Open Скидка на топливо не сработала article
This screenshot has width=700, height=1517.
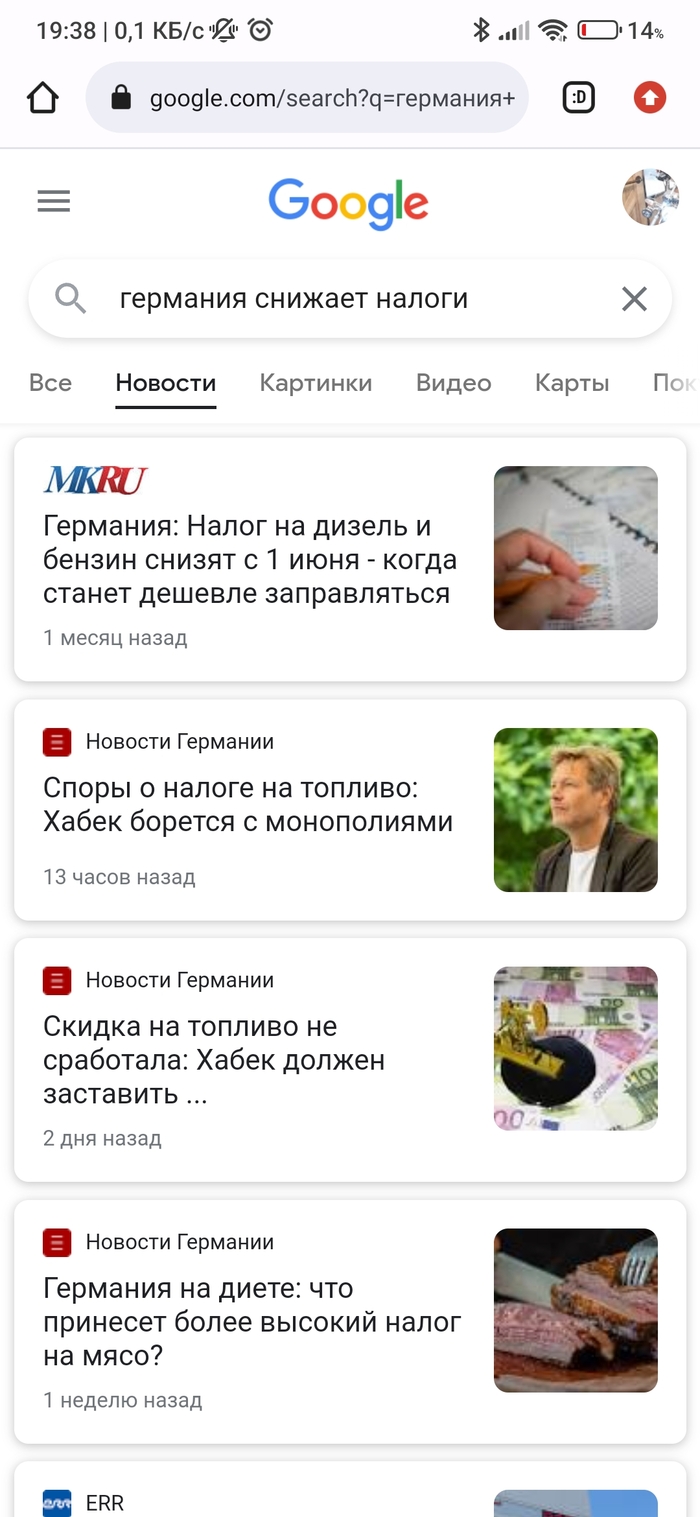click(214, 1060)
